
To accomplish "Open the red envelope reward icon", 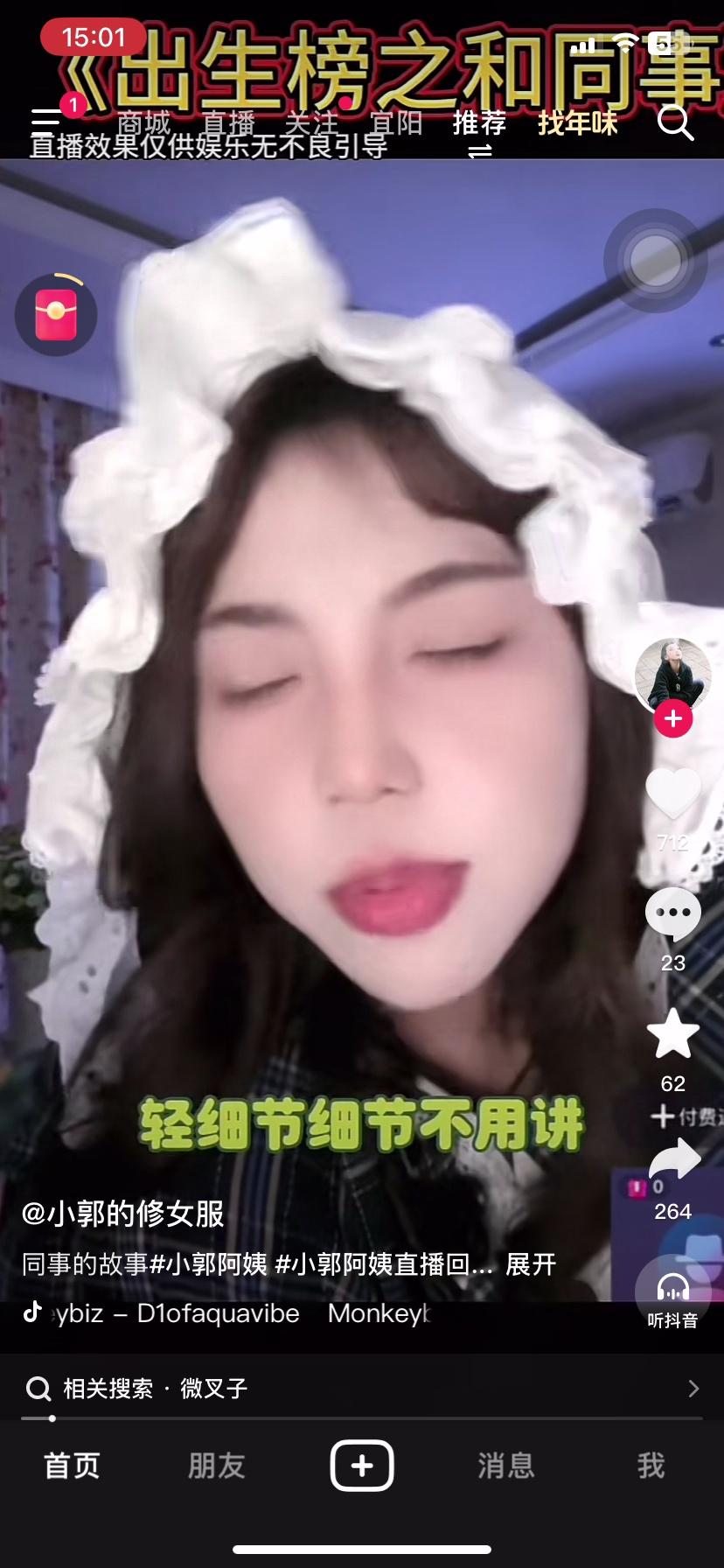I will [56, 315].
